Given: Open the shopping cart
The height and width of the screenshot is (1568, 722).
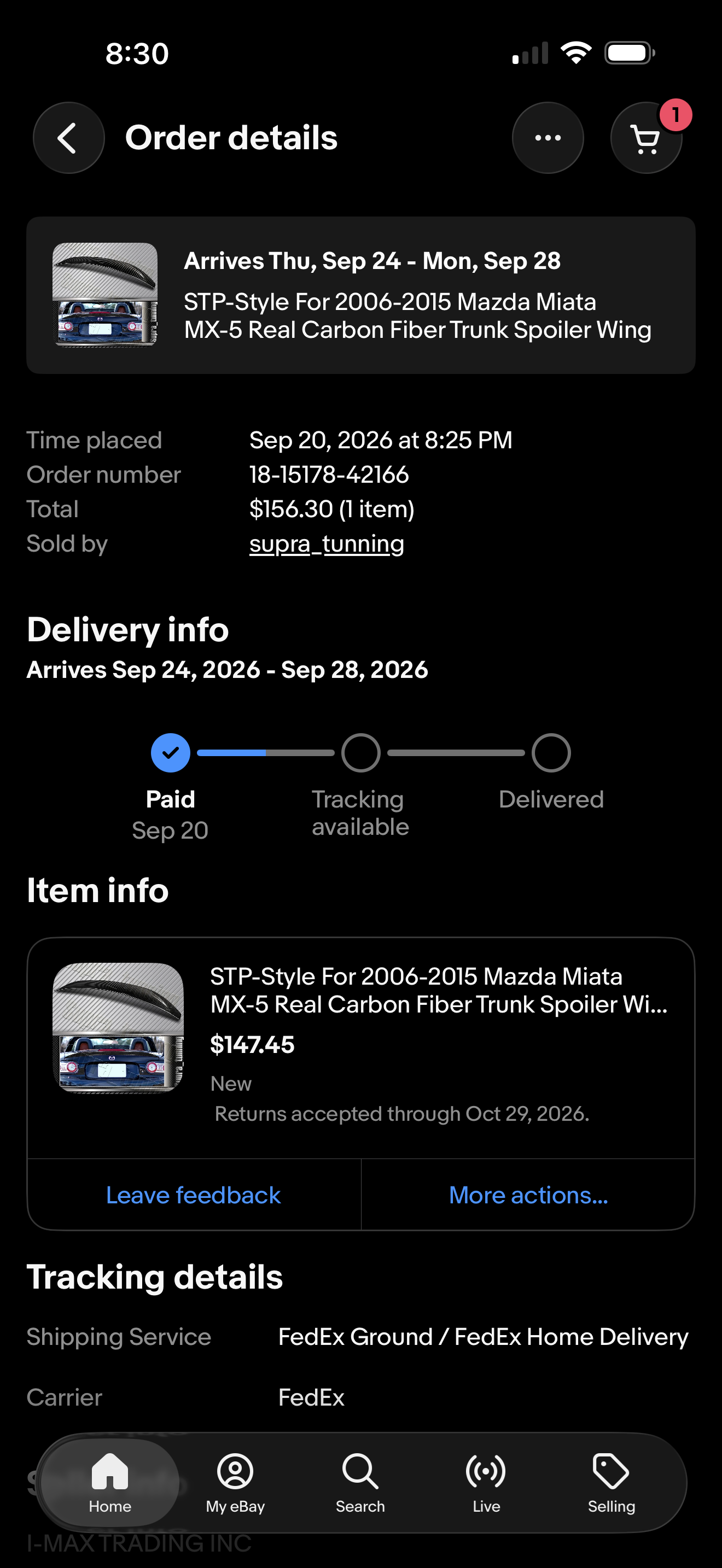Looking at the screenshot, I should [646, 138].
